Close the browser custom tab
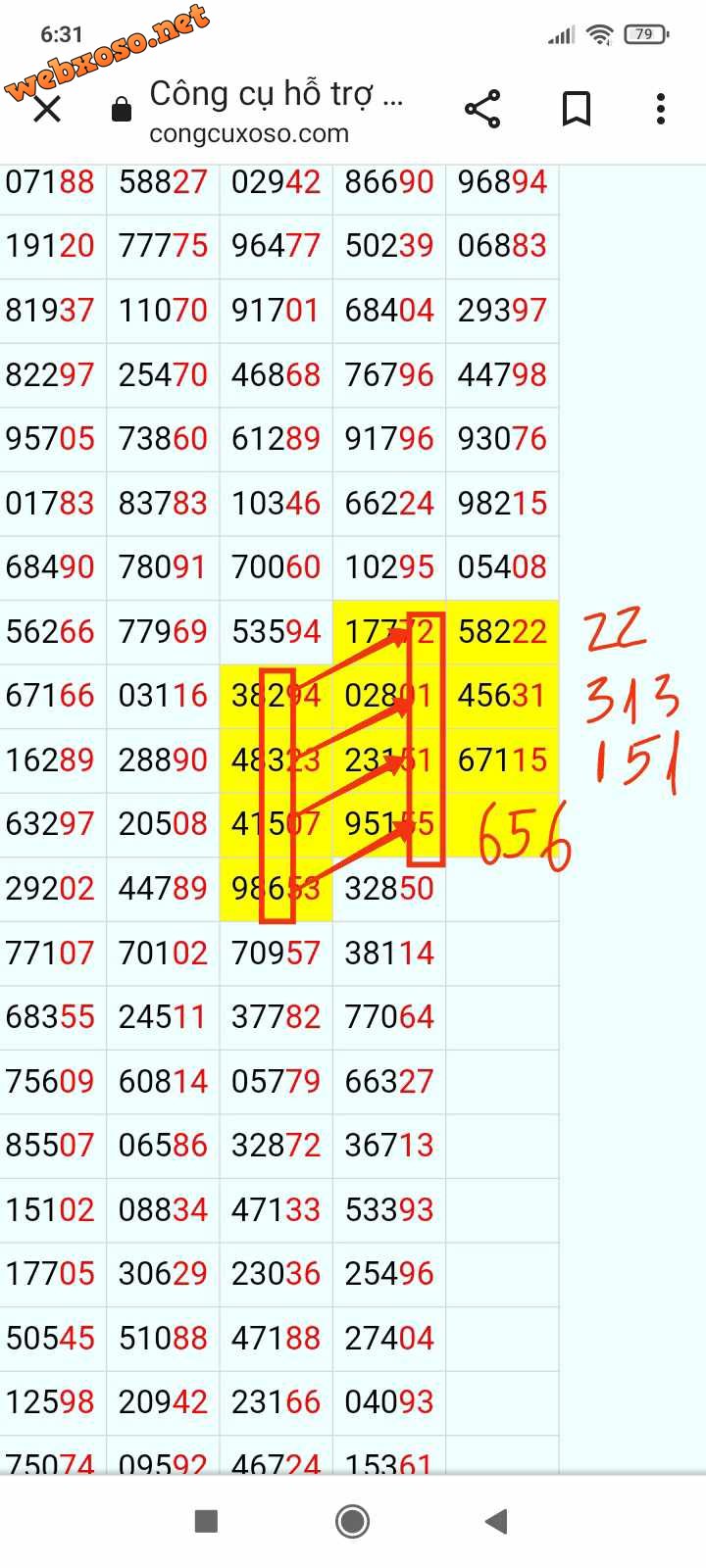The height and width of the screenshot is (1568, 706). (x=47, y=109)
